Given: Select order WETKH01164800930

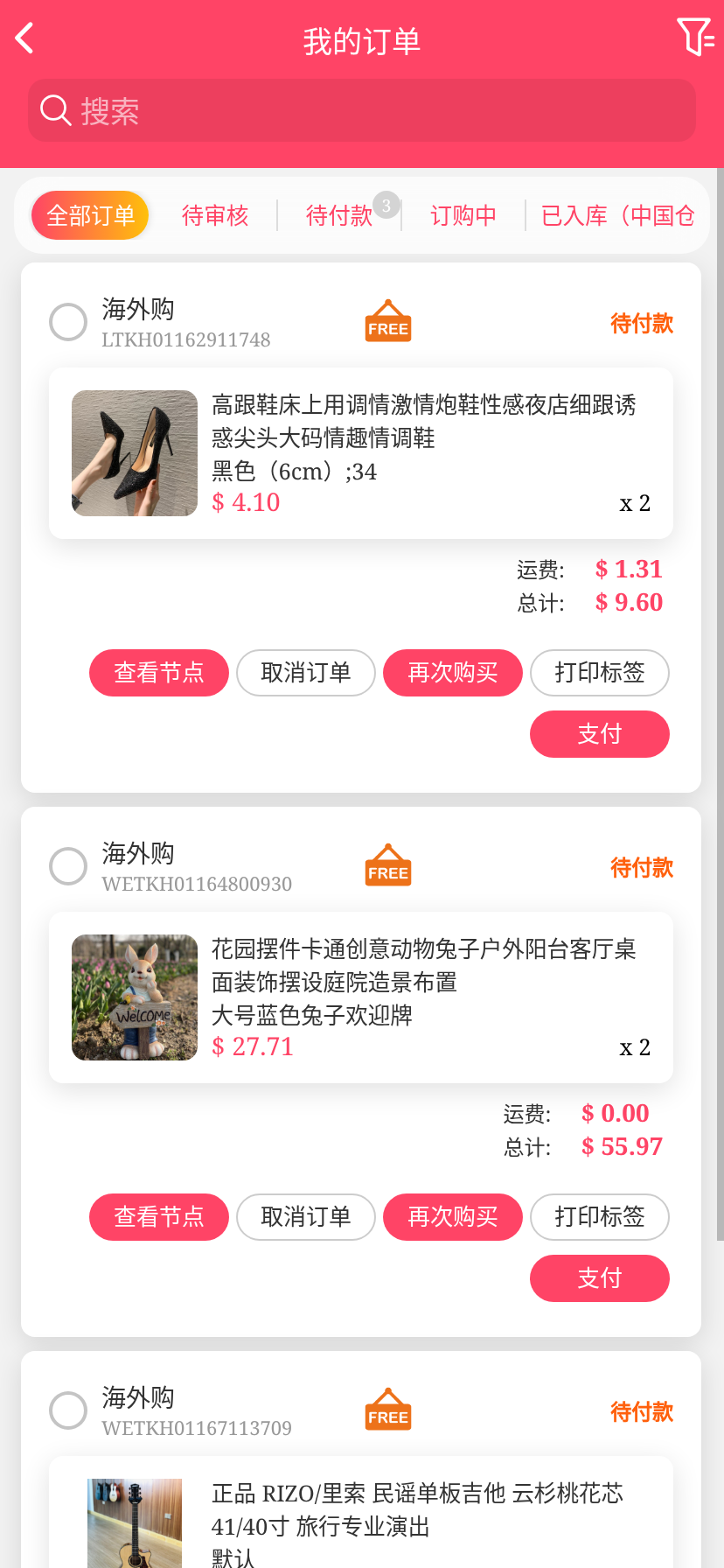Looking at the screenshot, I should point(68,866).
